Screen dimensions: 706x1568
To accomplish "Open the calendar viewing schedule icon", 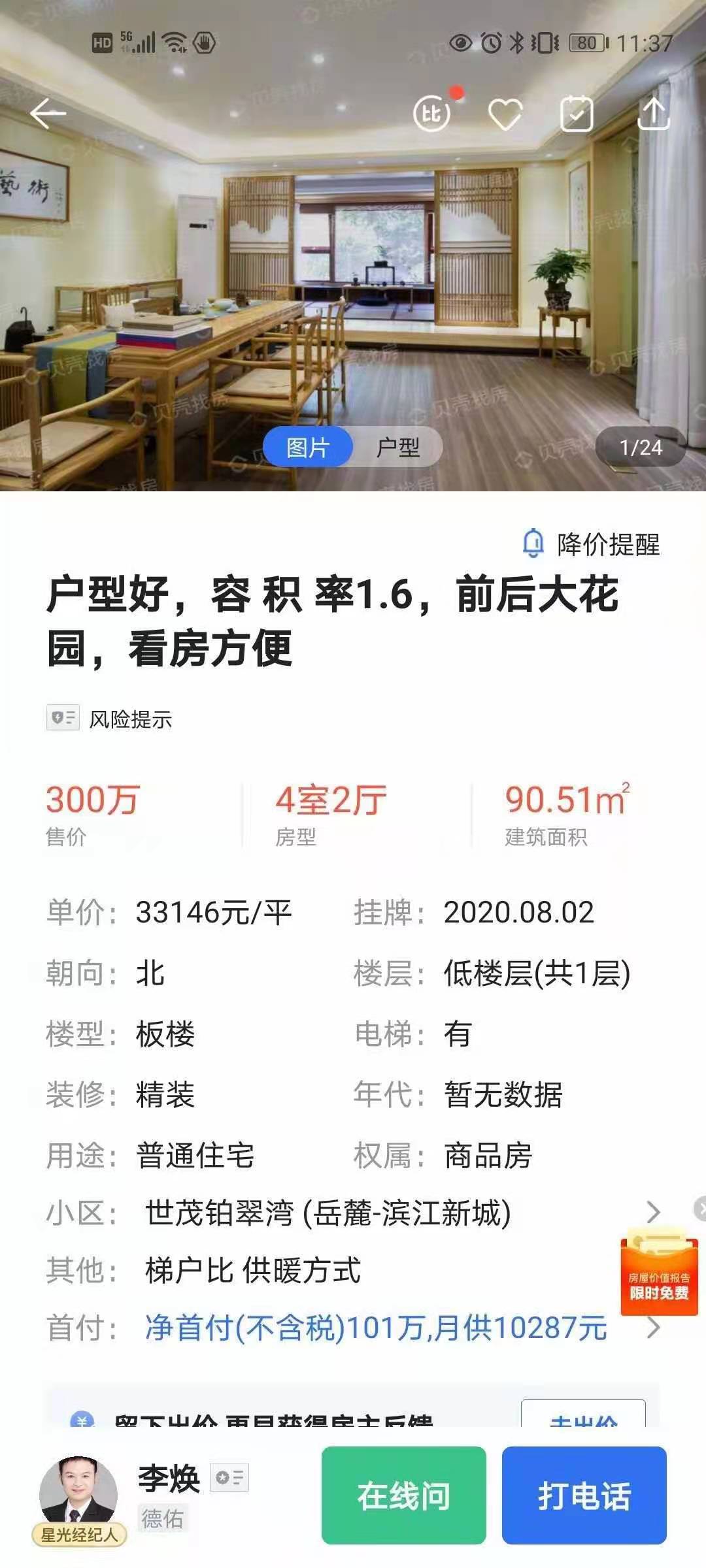I will (x=577, y=115).
